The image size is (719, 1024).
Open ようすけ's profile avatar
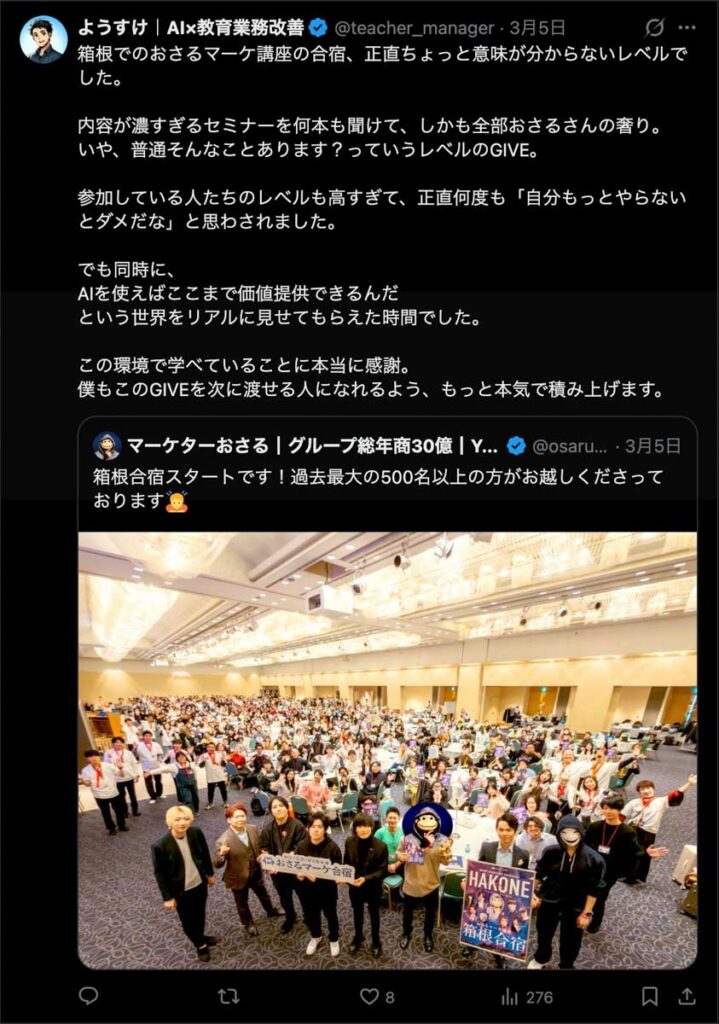[x=43, y=40]
